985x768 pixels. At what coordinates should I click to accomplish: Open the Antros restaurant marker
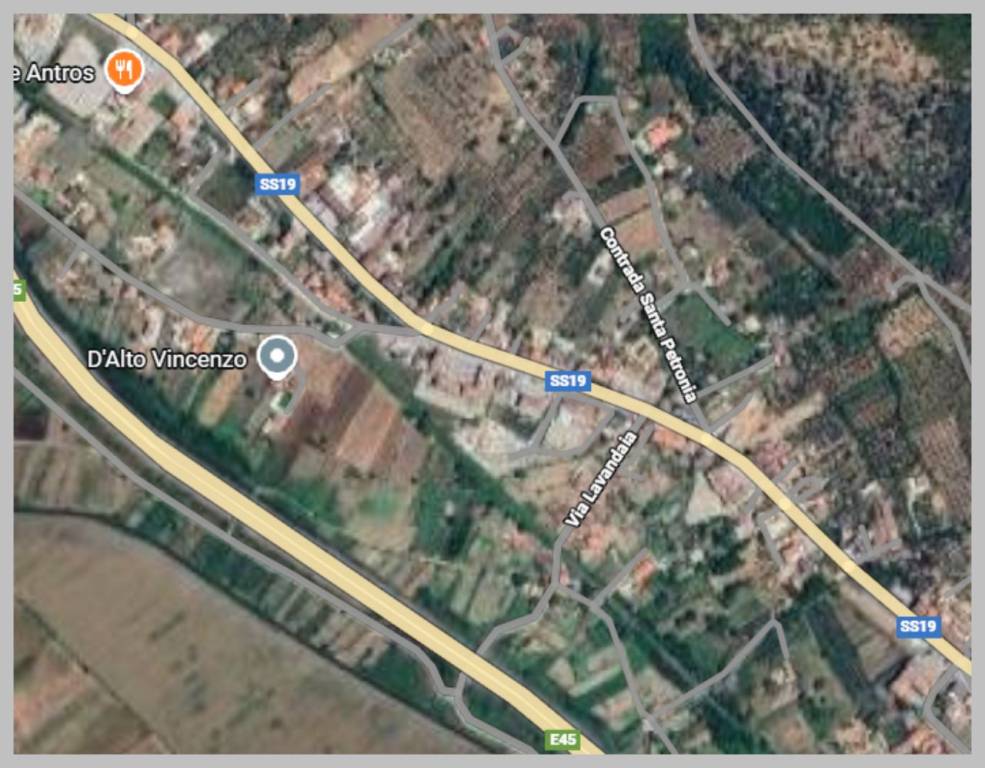click(x=125, y=70)
